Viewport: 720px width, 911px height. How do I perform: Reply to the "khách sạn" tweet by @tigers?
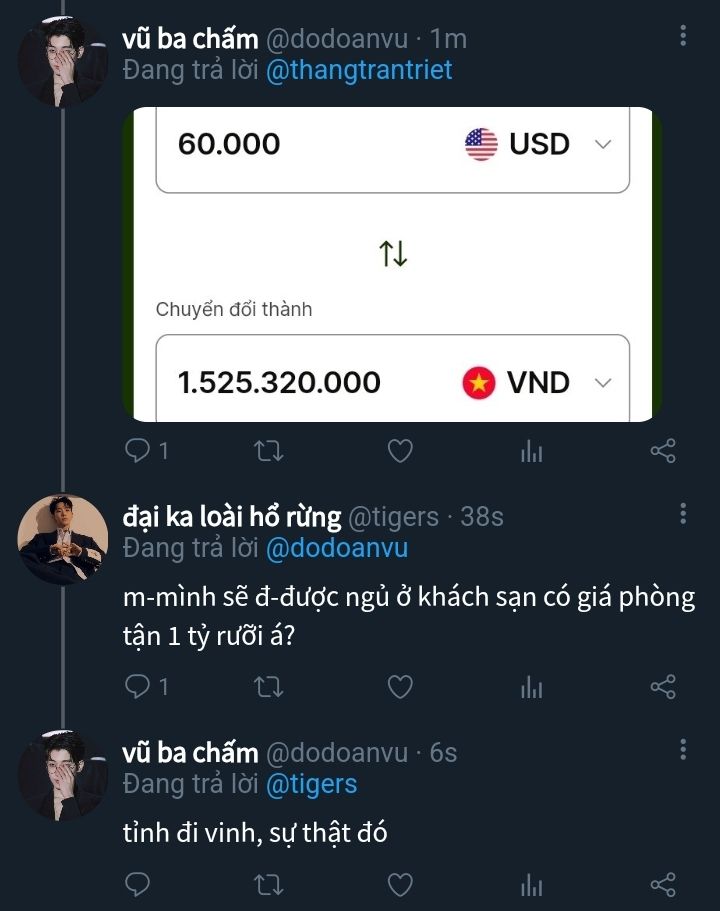137,686
